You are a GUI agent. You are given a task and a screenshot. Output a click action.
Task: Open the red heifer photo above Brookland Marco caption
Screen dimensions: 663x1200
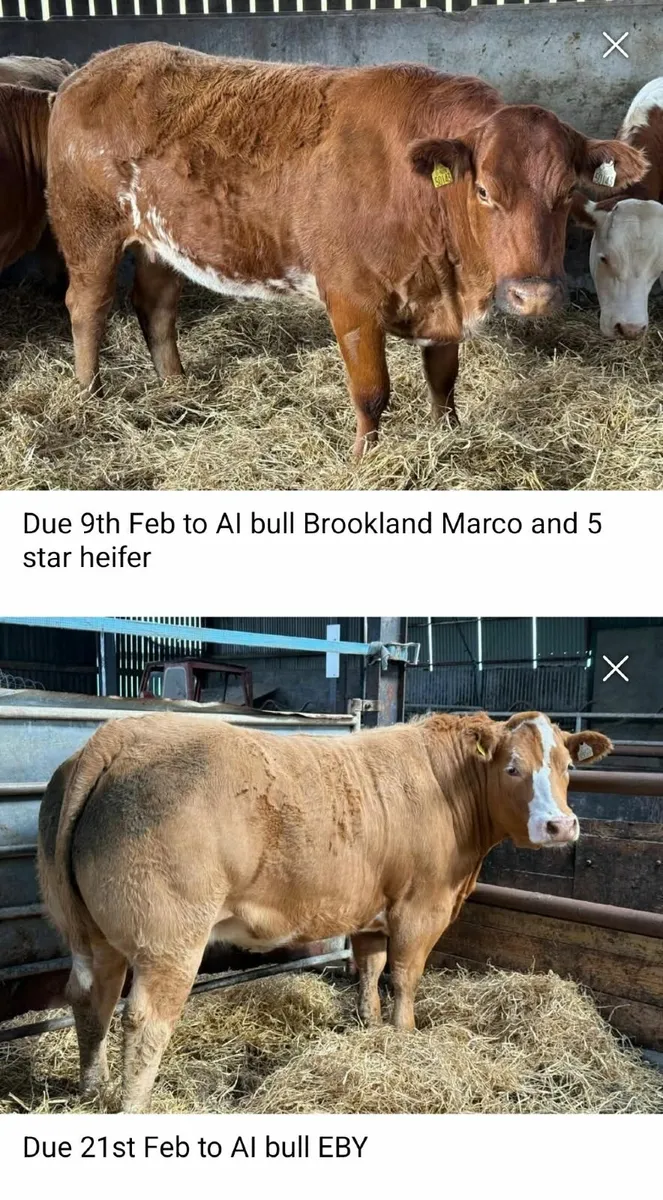point(300,260)
